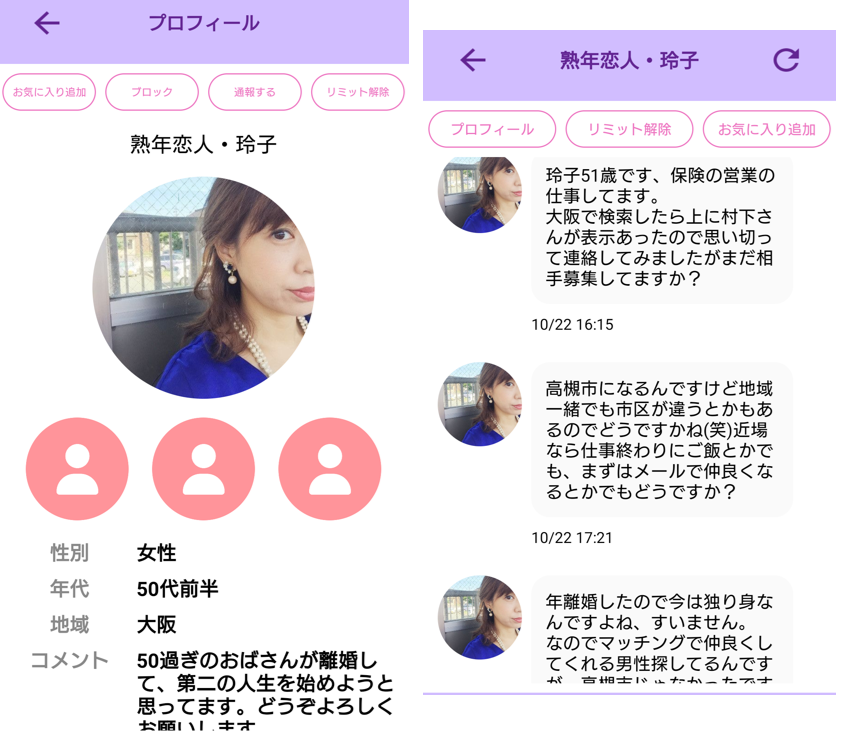This screenshot has width=842, height=735.
Task: Add to favorites from the chat screen
Action: (x=767, y=129)
